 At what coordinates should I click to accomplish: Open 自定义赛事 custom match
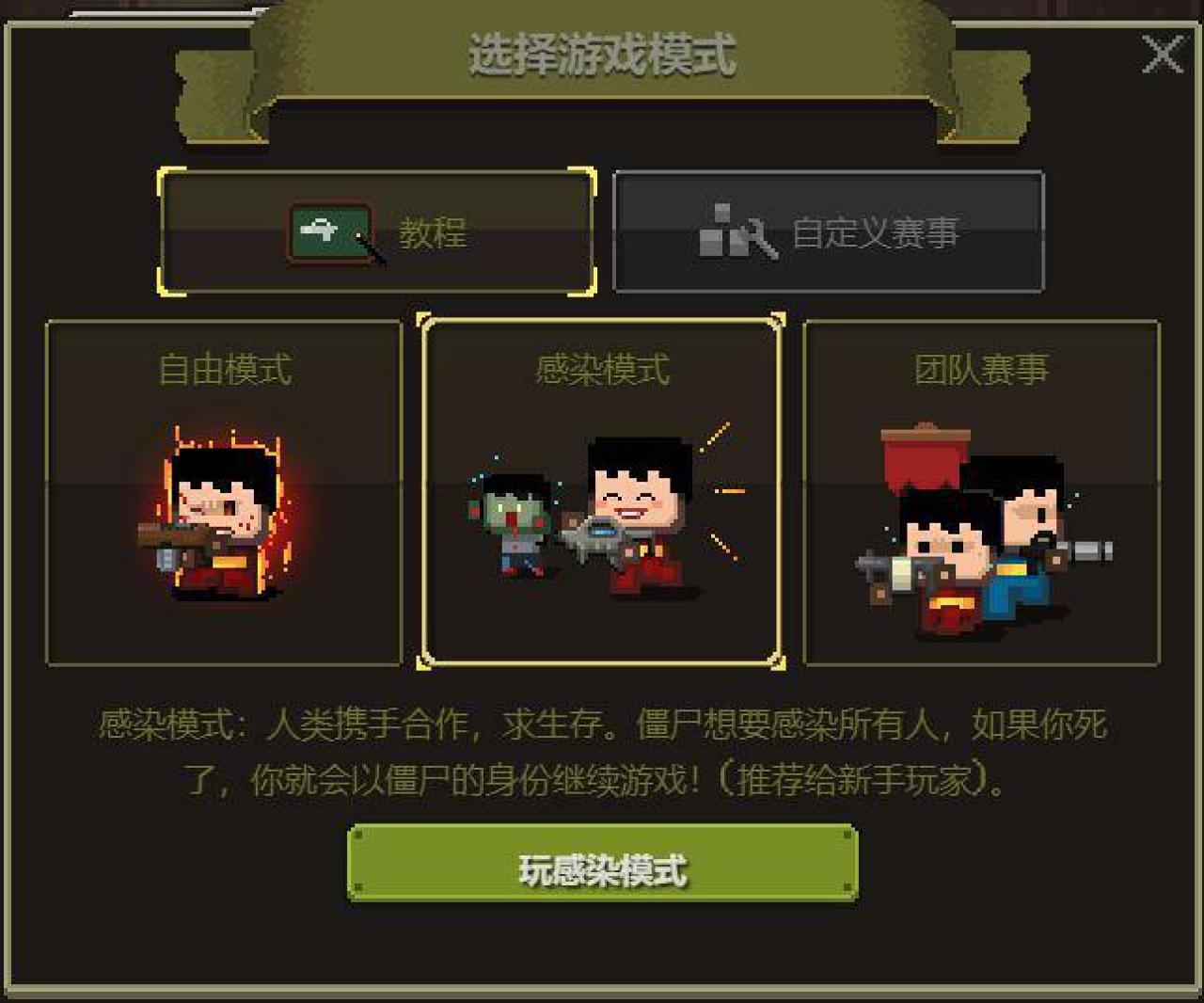828,232
